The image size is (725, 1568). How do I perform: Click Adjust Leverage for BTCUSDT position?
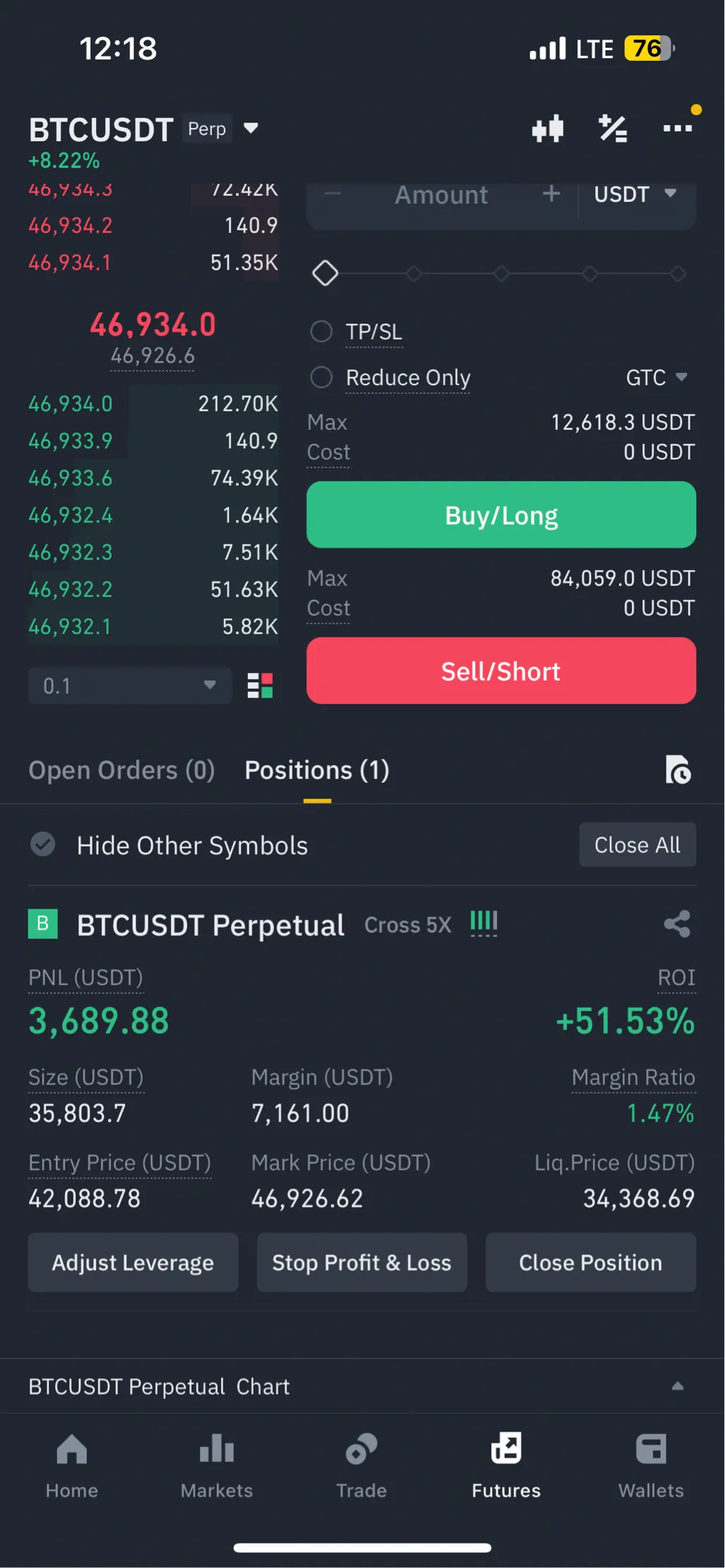point(133,1262)
